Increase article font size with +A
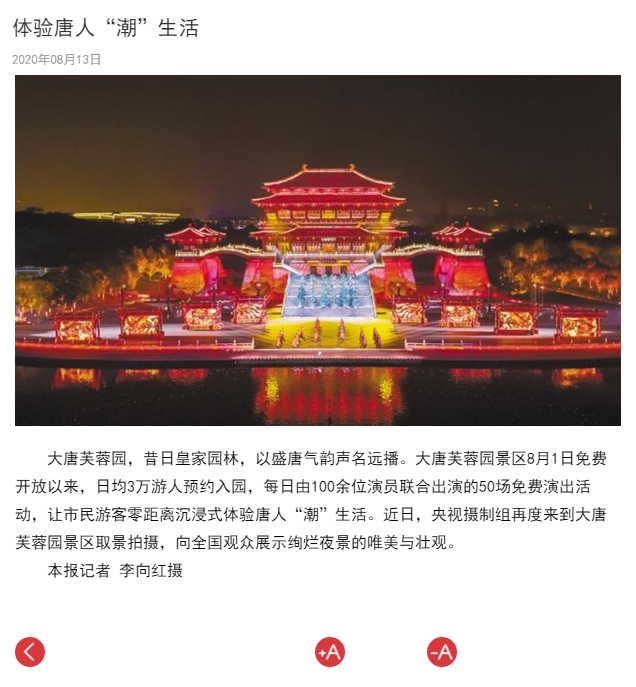Screen dimensions: 636x687 (x=330, y=652)
